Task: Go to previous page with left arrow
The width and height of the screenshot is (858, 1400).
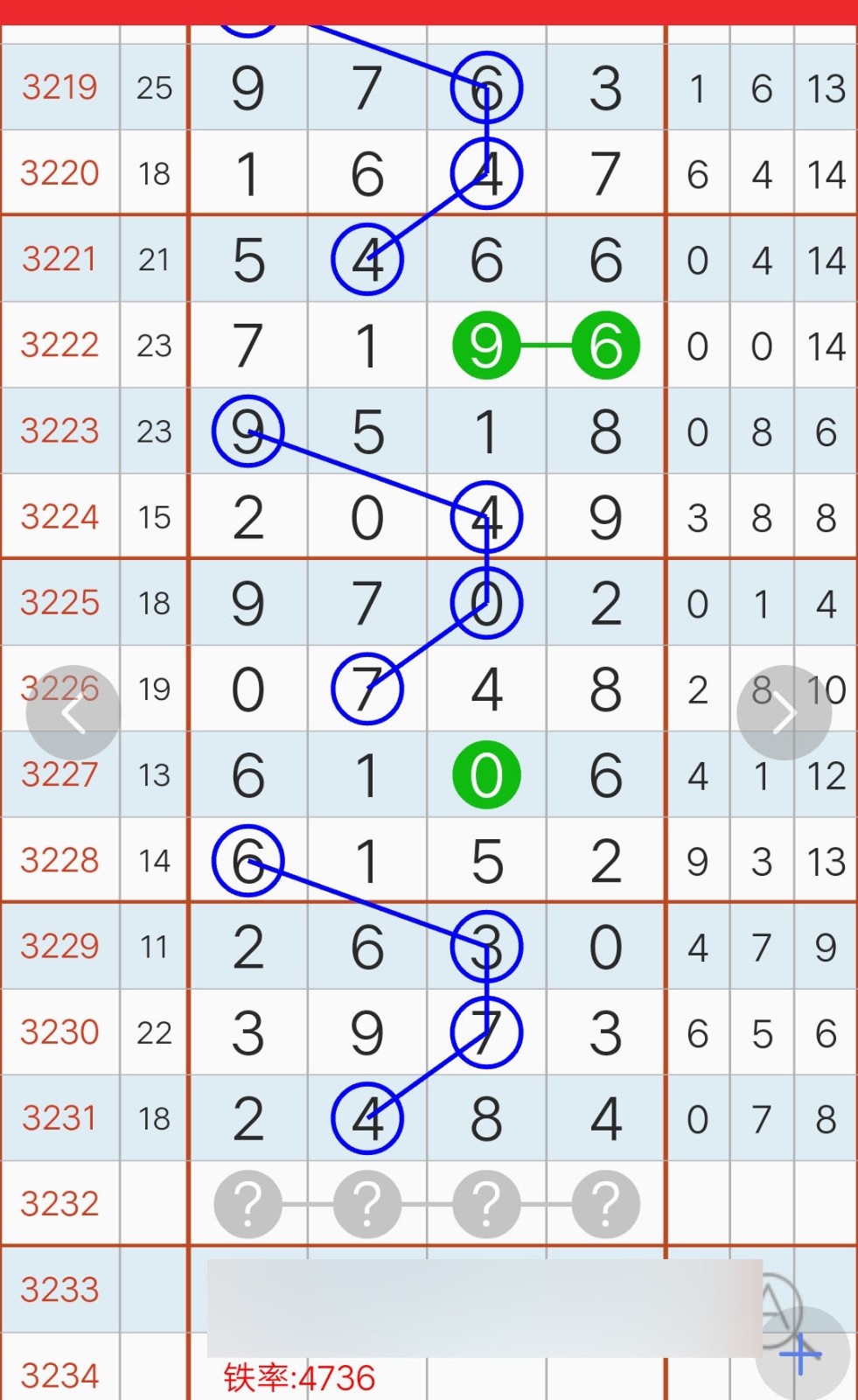Action: point(73,713)
